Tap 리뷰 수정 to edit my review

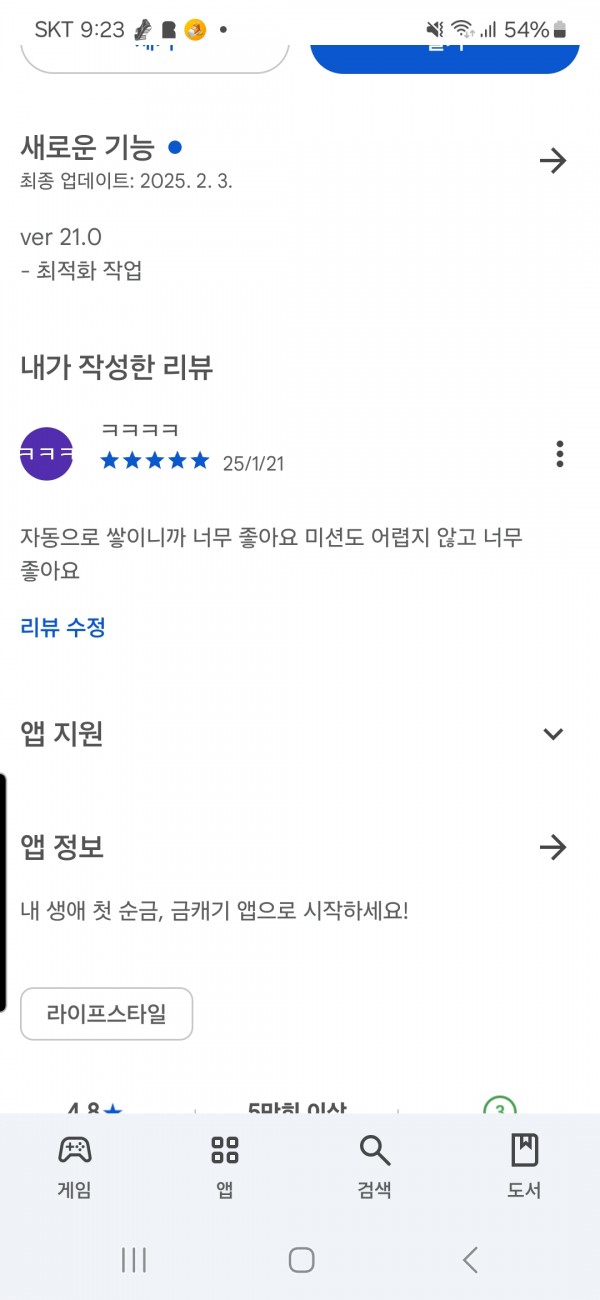click(x=63, y=628)
